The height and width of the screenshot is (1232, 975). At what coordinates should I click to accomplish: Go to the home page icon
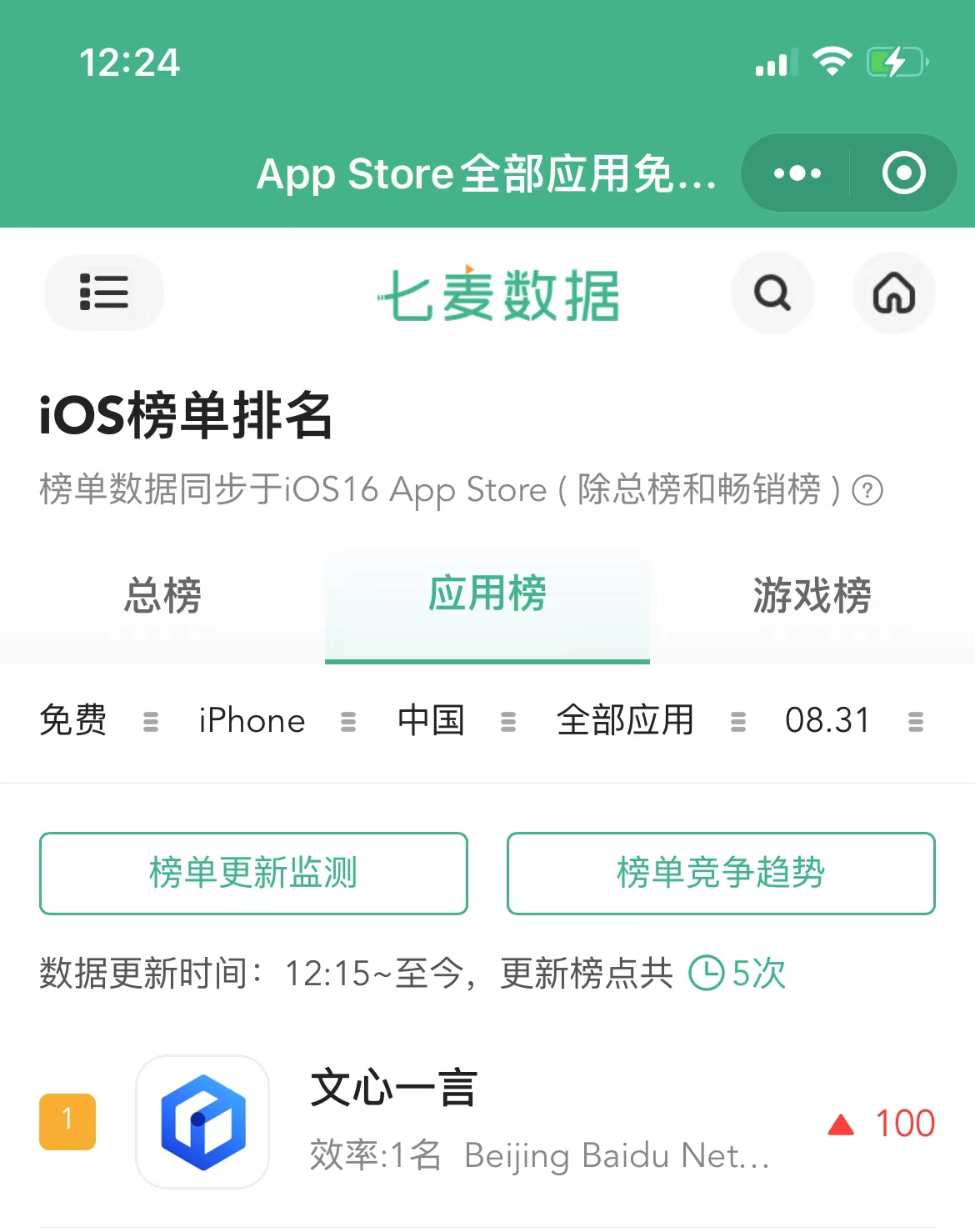click(893, 293)
